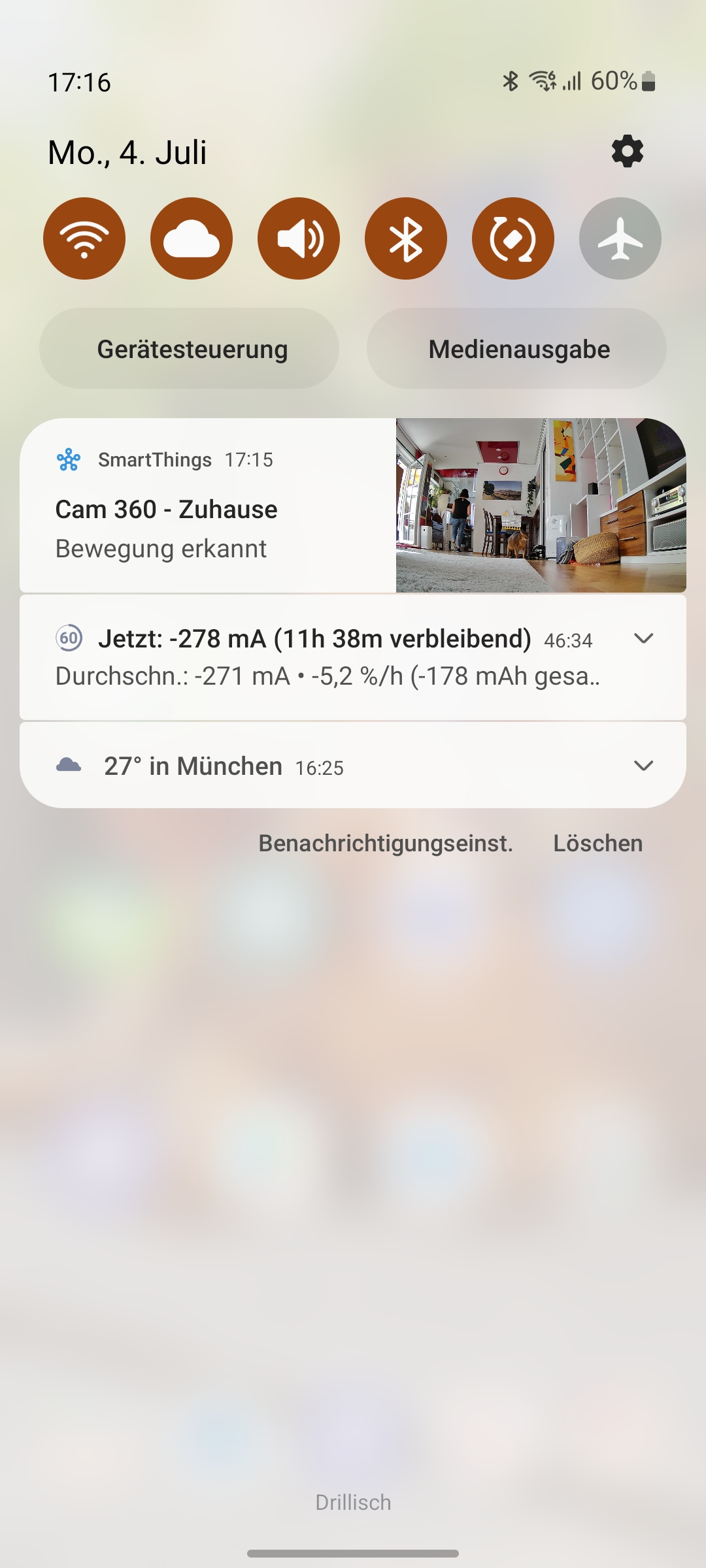706x1568 pixels.
Task: Open the SmartThings Cam 360 notification
Action: 209,506
